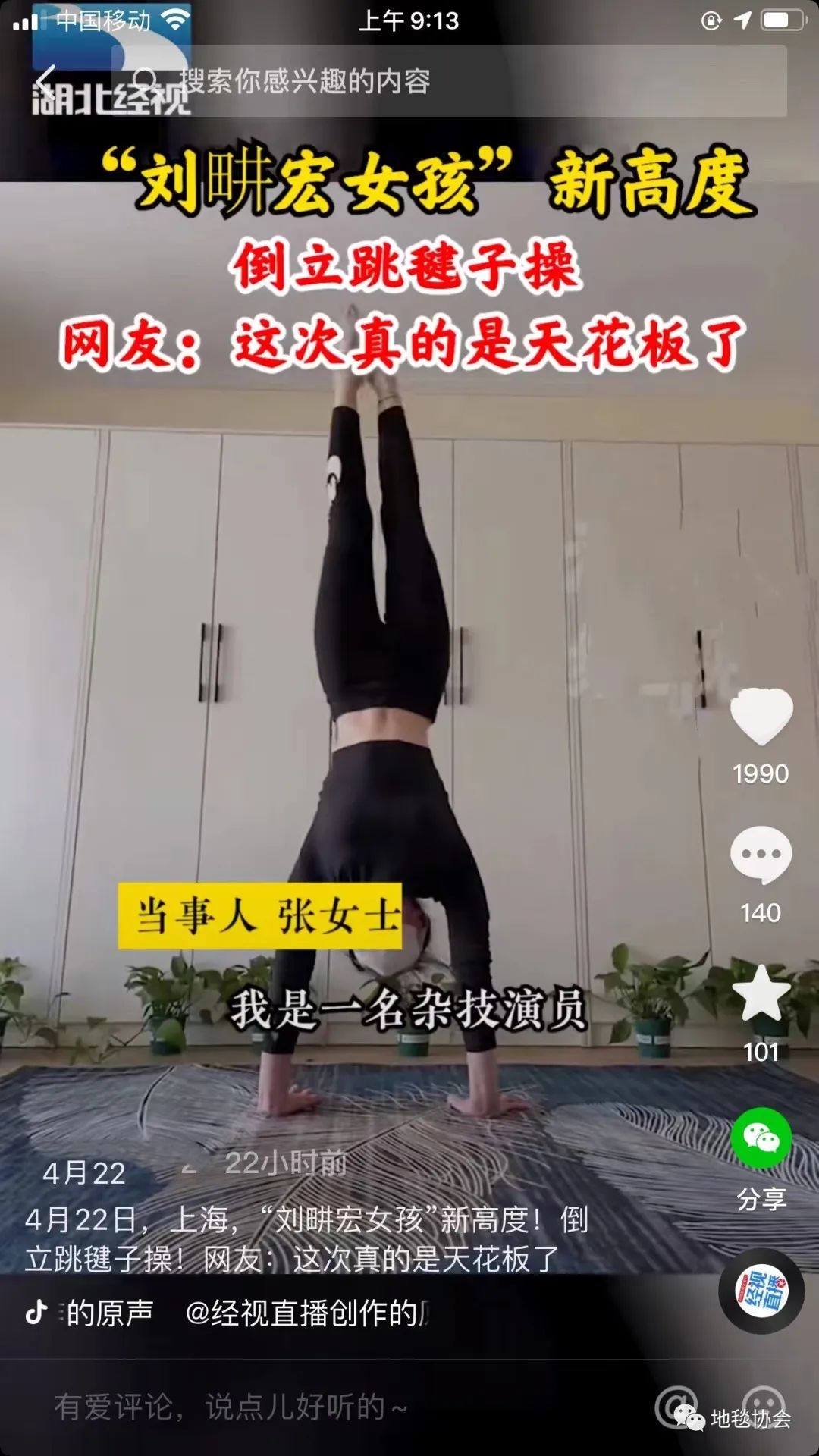Image resolution: width=819 pixels, height=1456 pixels.
Task: Share the video via the WeChat icon
Action: [x=761, y=1137]
